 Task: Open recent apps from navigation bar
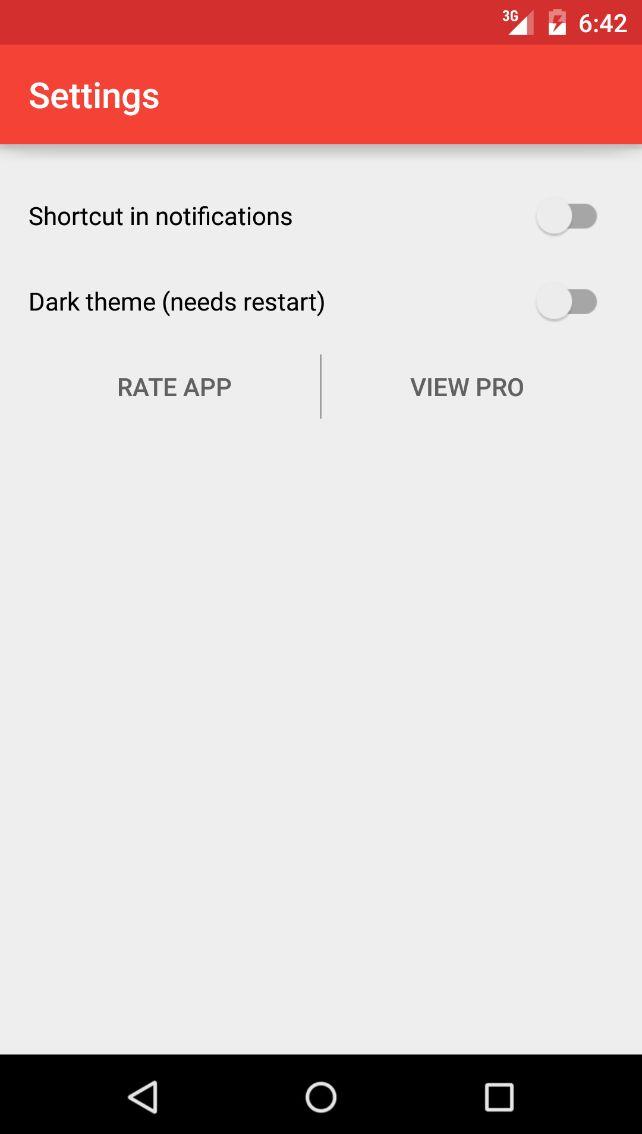coord(498,1097)
